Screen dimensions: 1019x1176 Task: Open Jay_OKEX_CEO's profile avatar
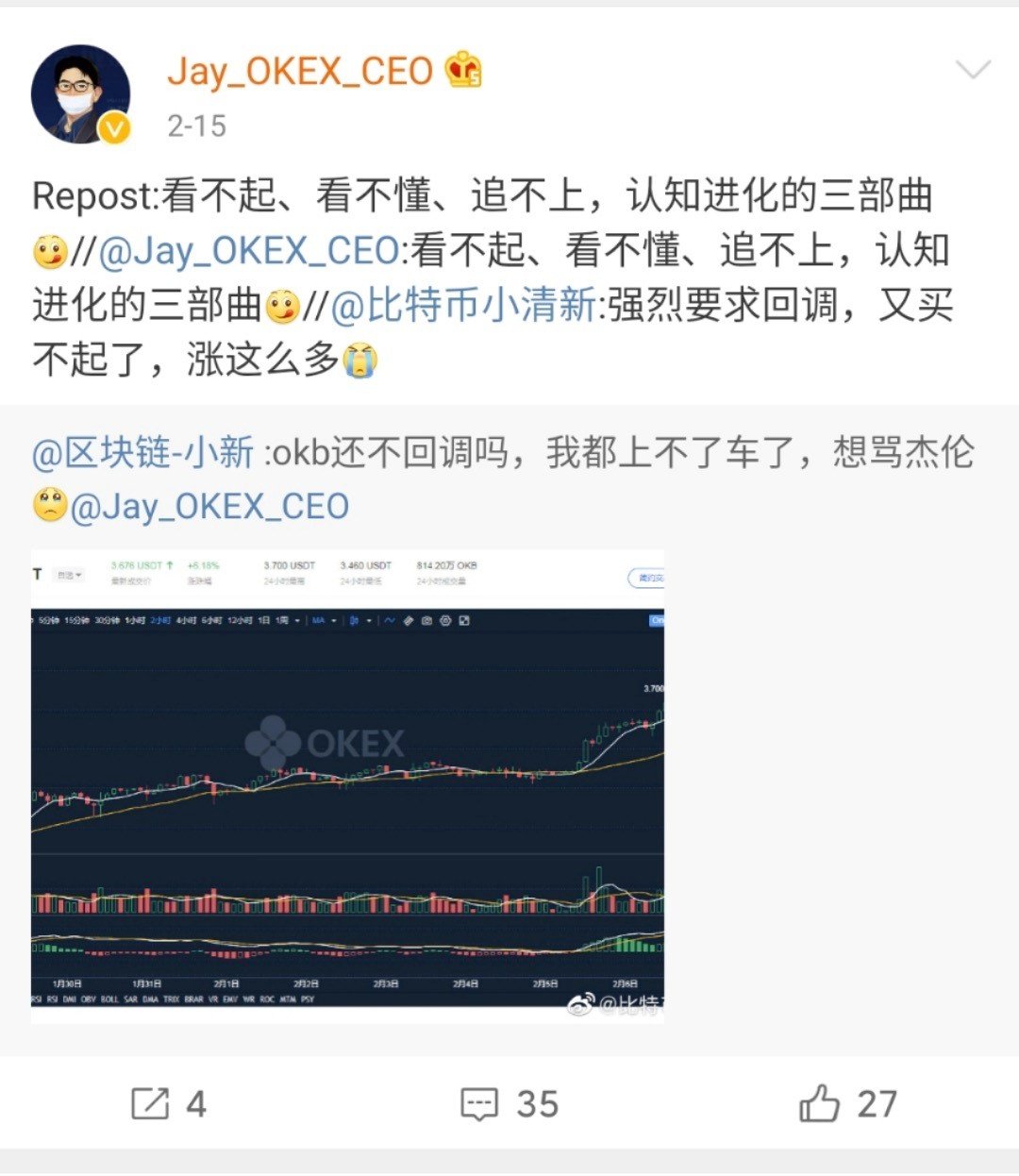[x=80, y=94]
